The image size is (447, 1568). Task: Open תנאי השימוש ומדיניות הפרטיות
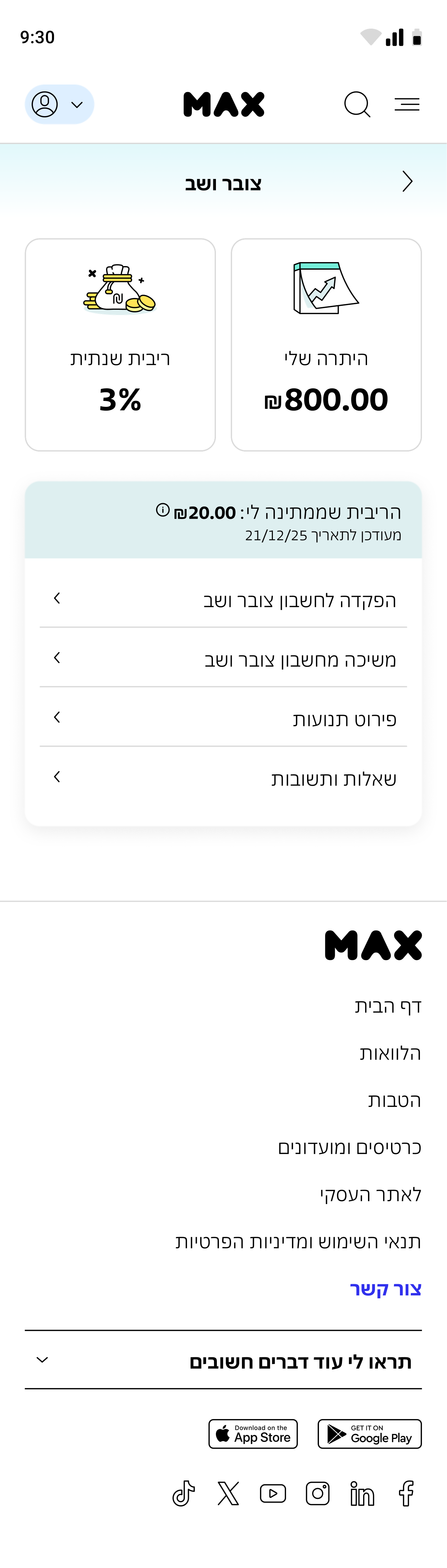(x=299, y=1241)
